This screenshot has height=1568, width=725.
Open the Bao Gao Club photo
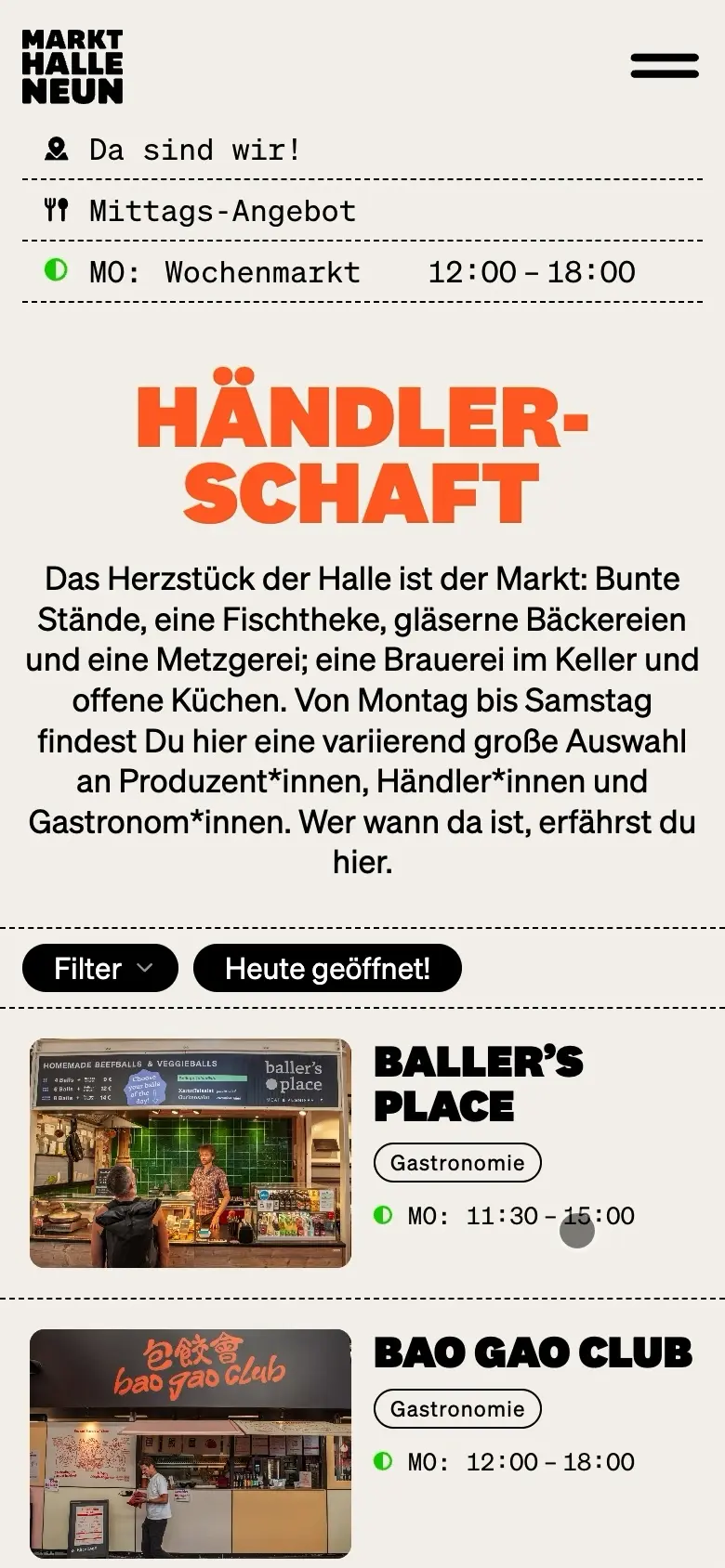pos(191,1443)
